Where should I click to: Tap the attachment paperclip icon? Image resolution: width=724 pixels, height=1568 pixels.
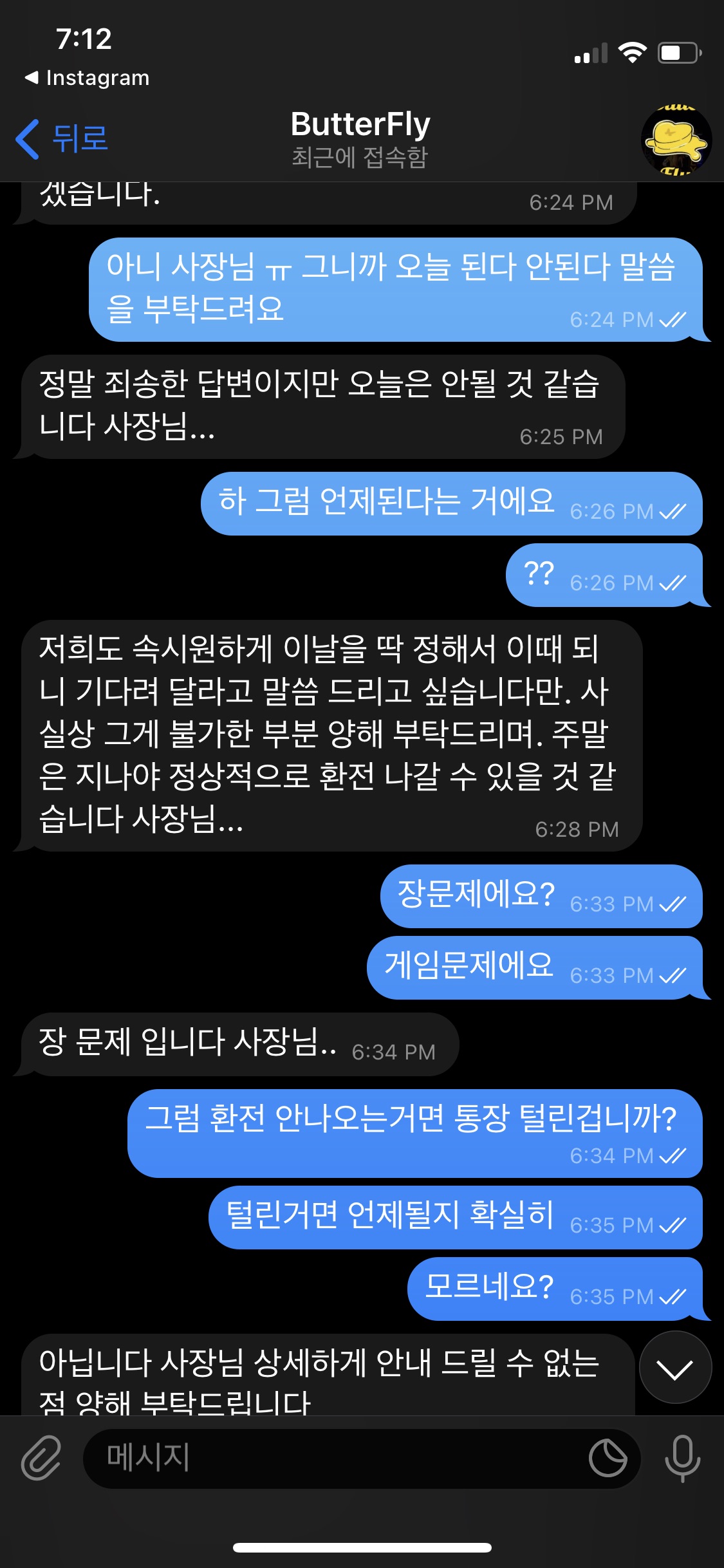click(41, 1457)
